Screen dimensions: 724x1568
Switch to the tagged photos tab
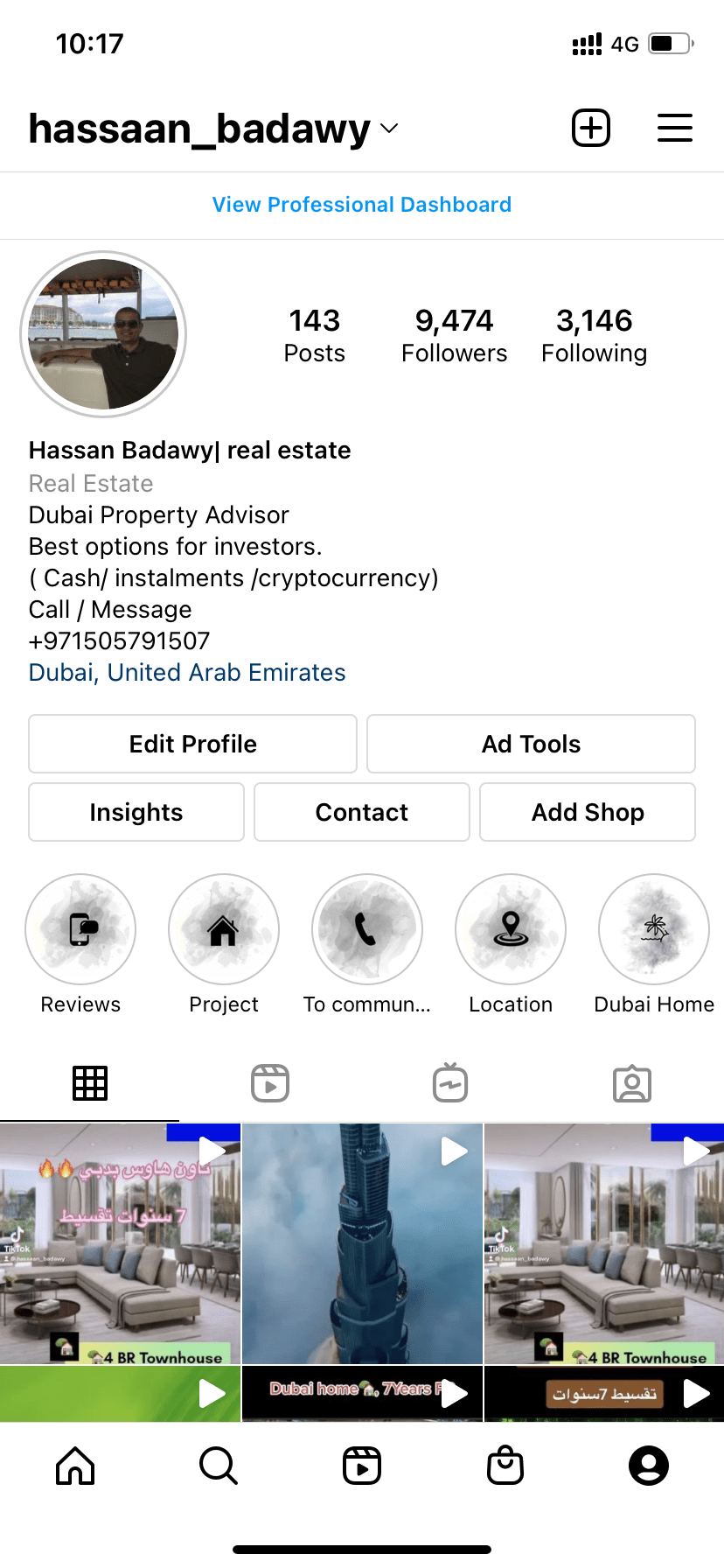tap(632, 1083)
